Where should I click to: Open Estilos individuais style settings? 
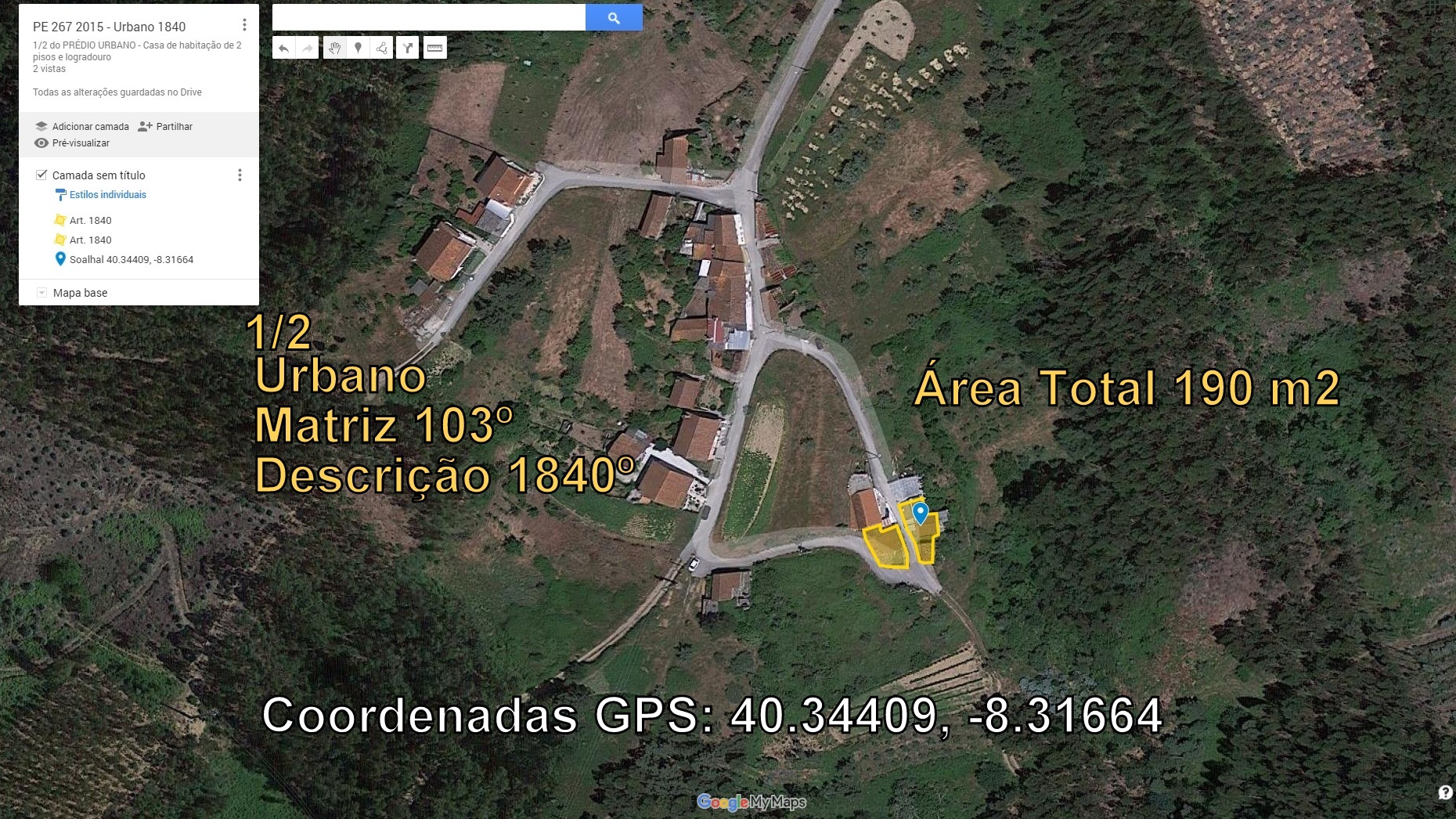pyautogui.click(x=107, y=195)
